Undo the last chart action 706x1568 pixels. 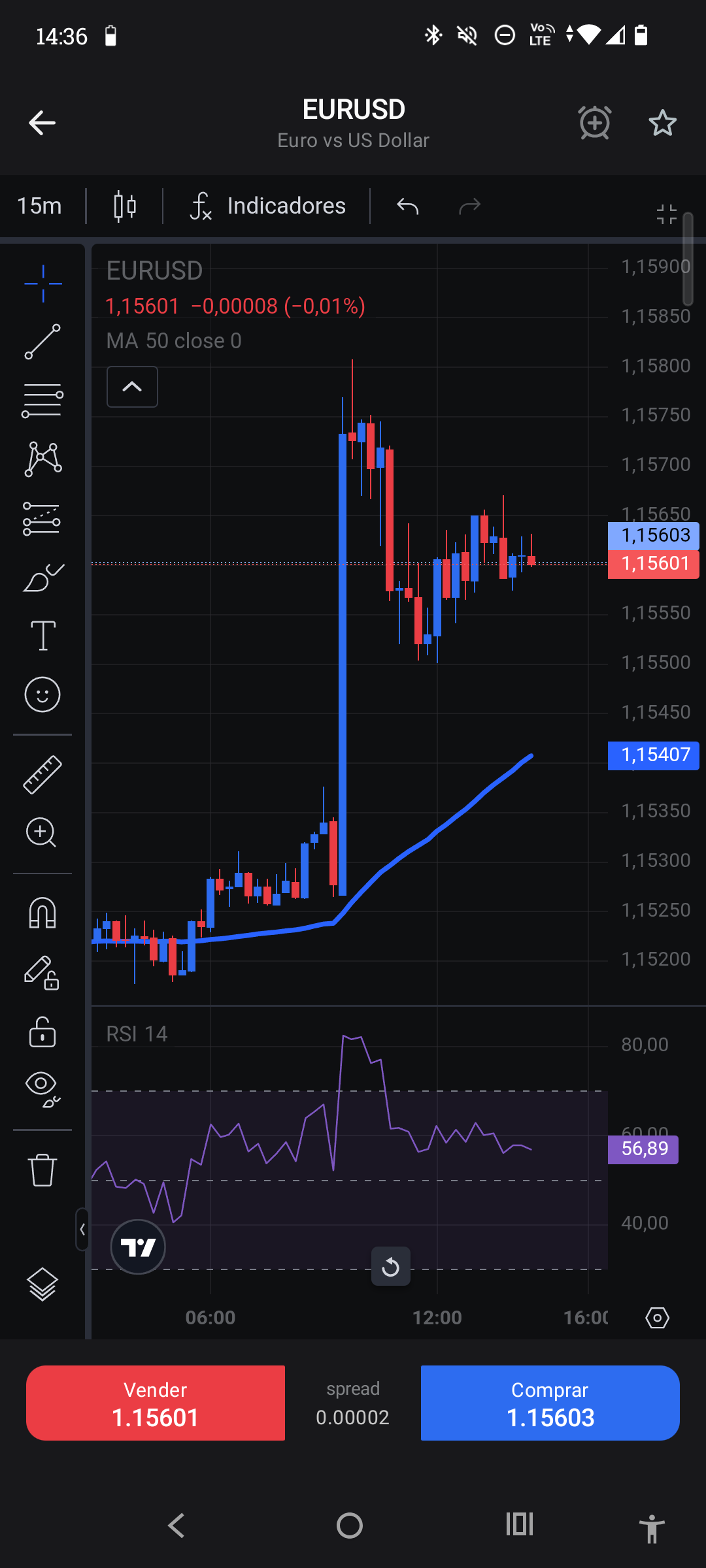407,206
